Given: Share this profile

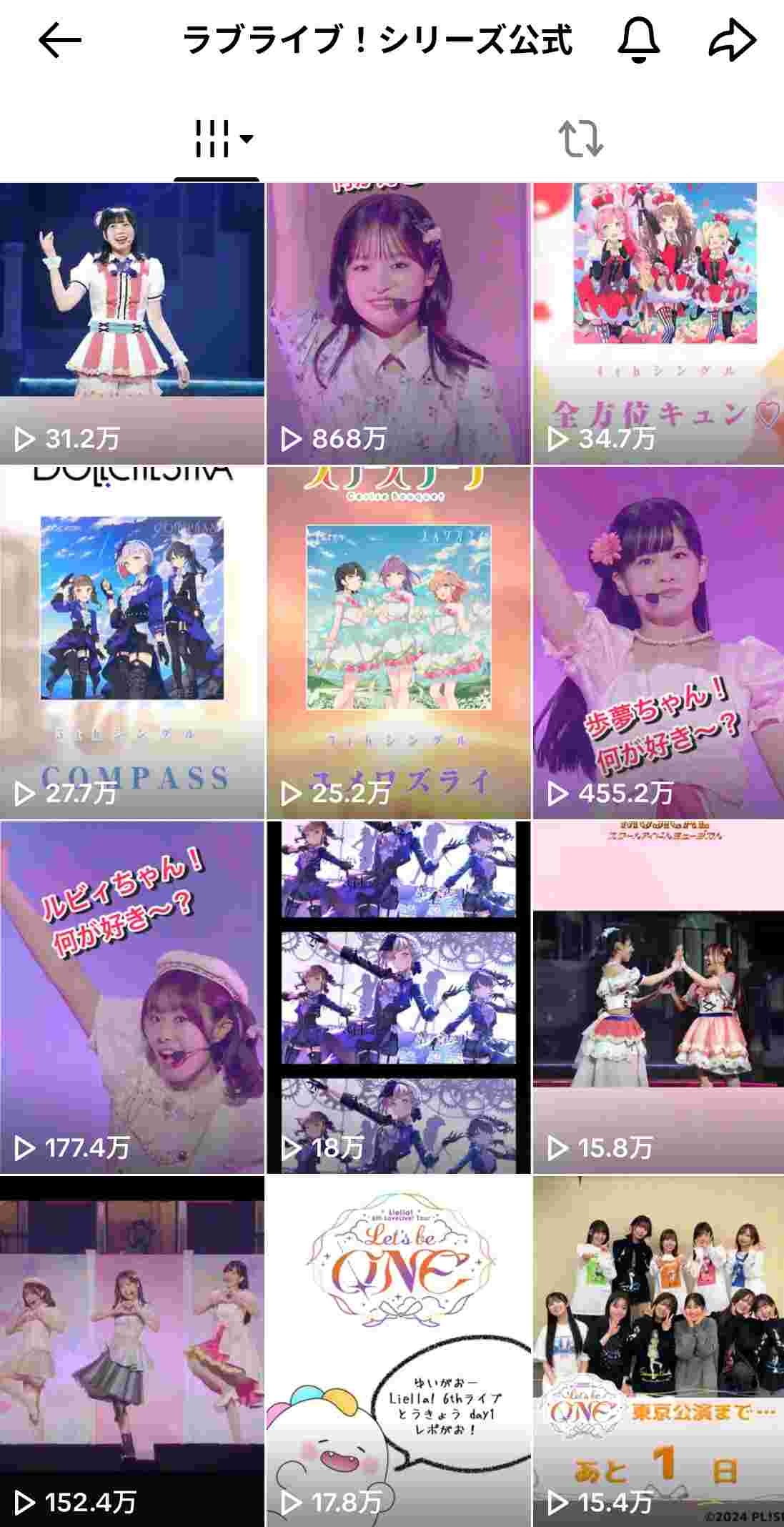Looking at the screenshot, I should pos(732,40).
